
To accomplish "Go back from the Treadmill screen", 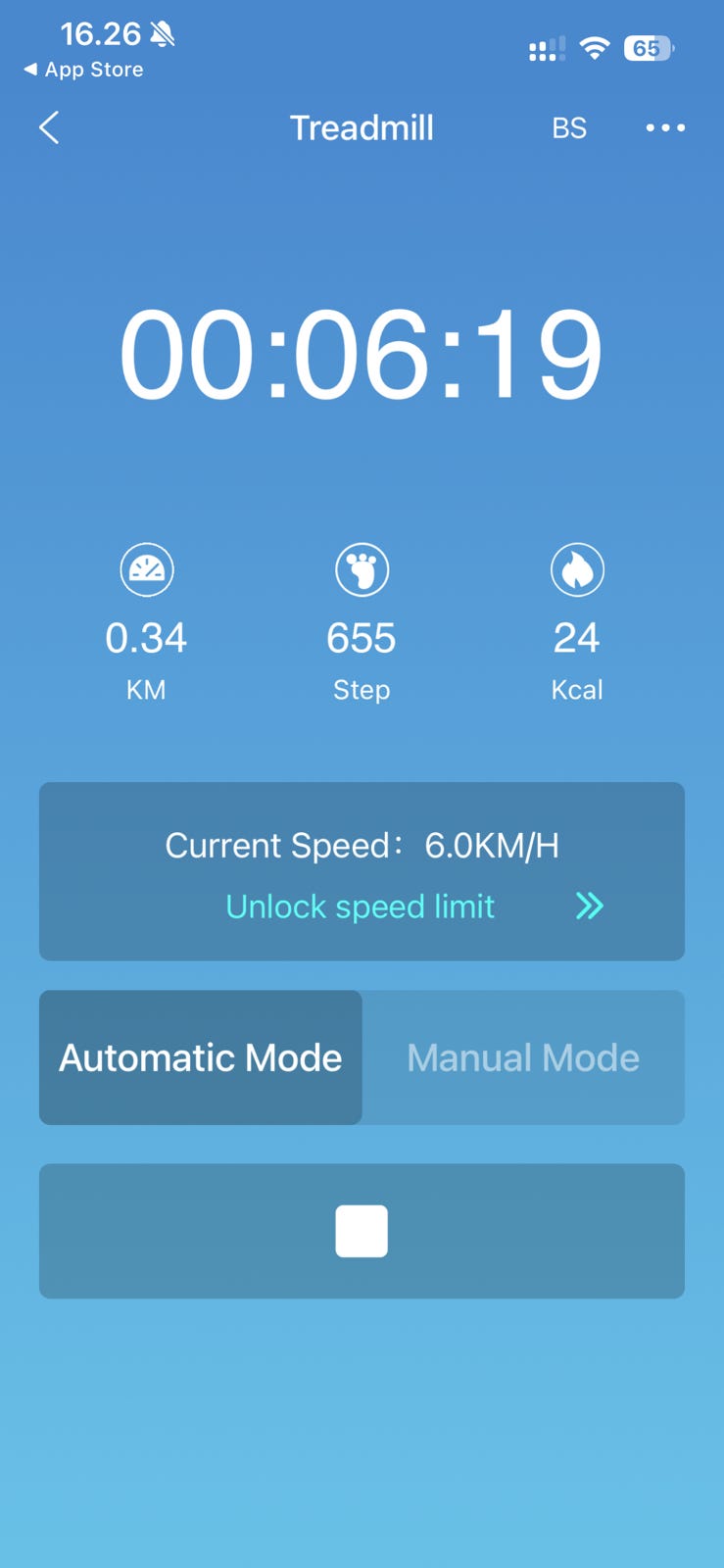I will [49, 127].
